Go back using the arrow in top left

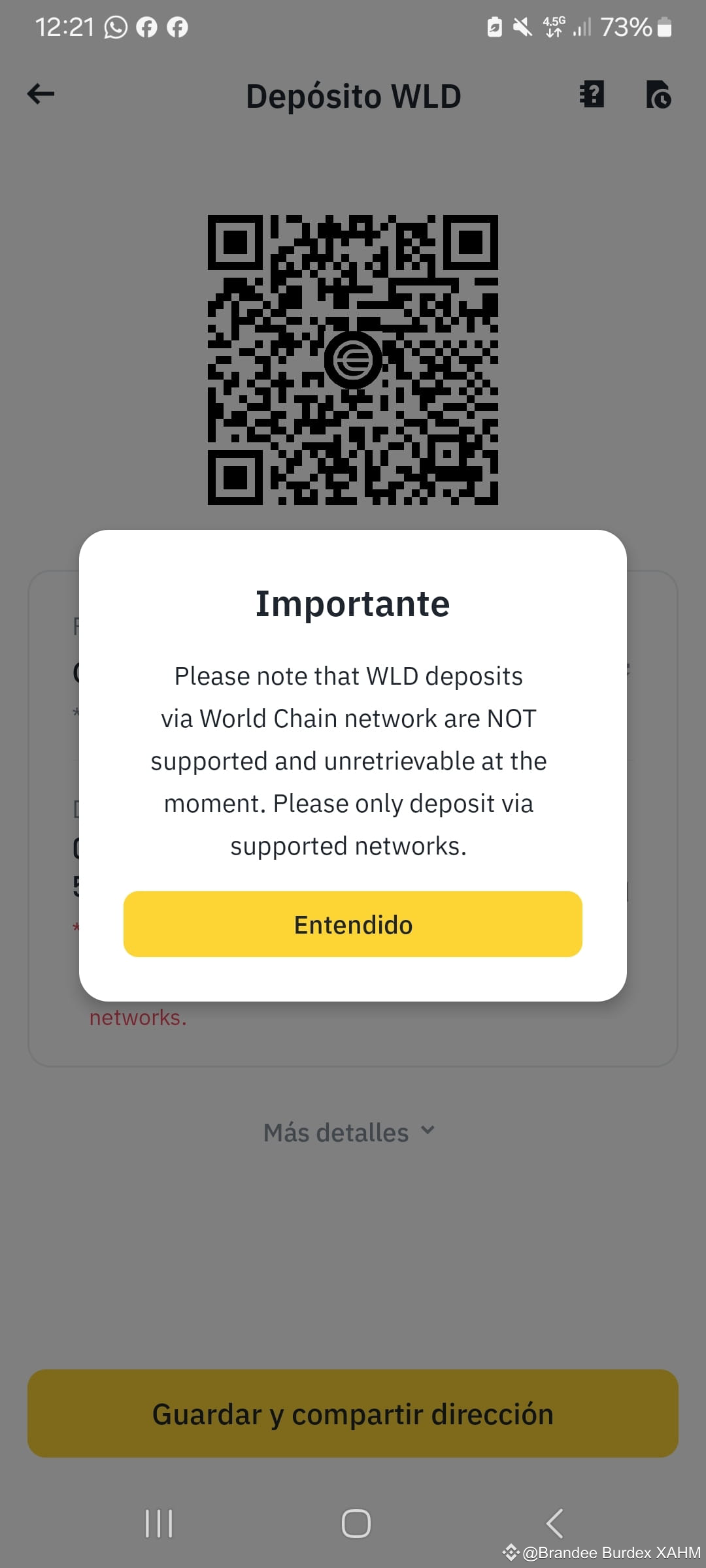click(41, 93)
